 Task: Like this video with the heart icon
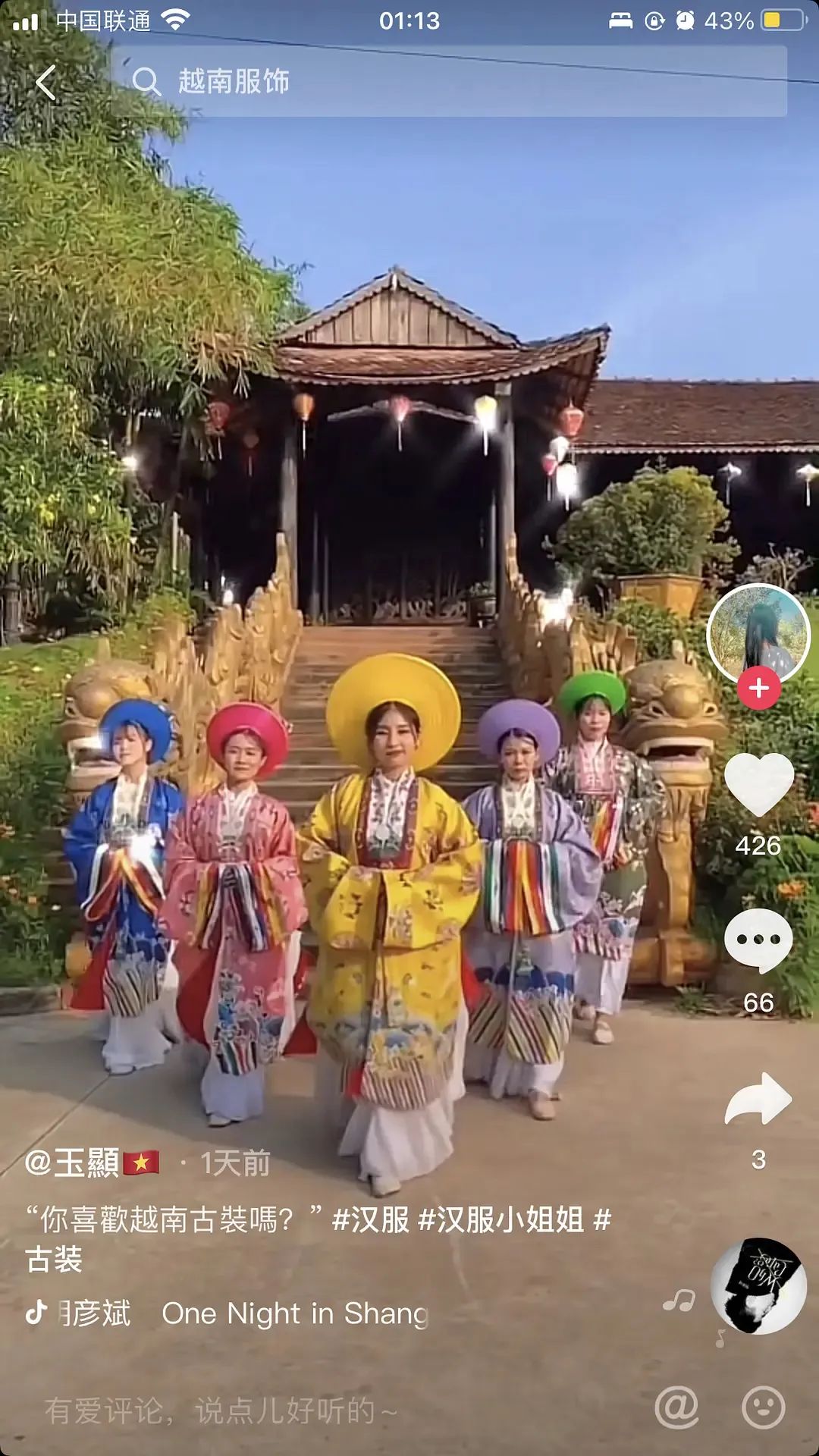tap(758, 785)
